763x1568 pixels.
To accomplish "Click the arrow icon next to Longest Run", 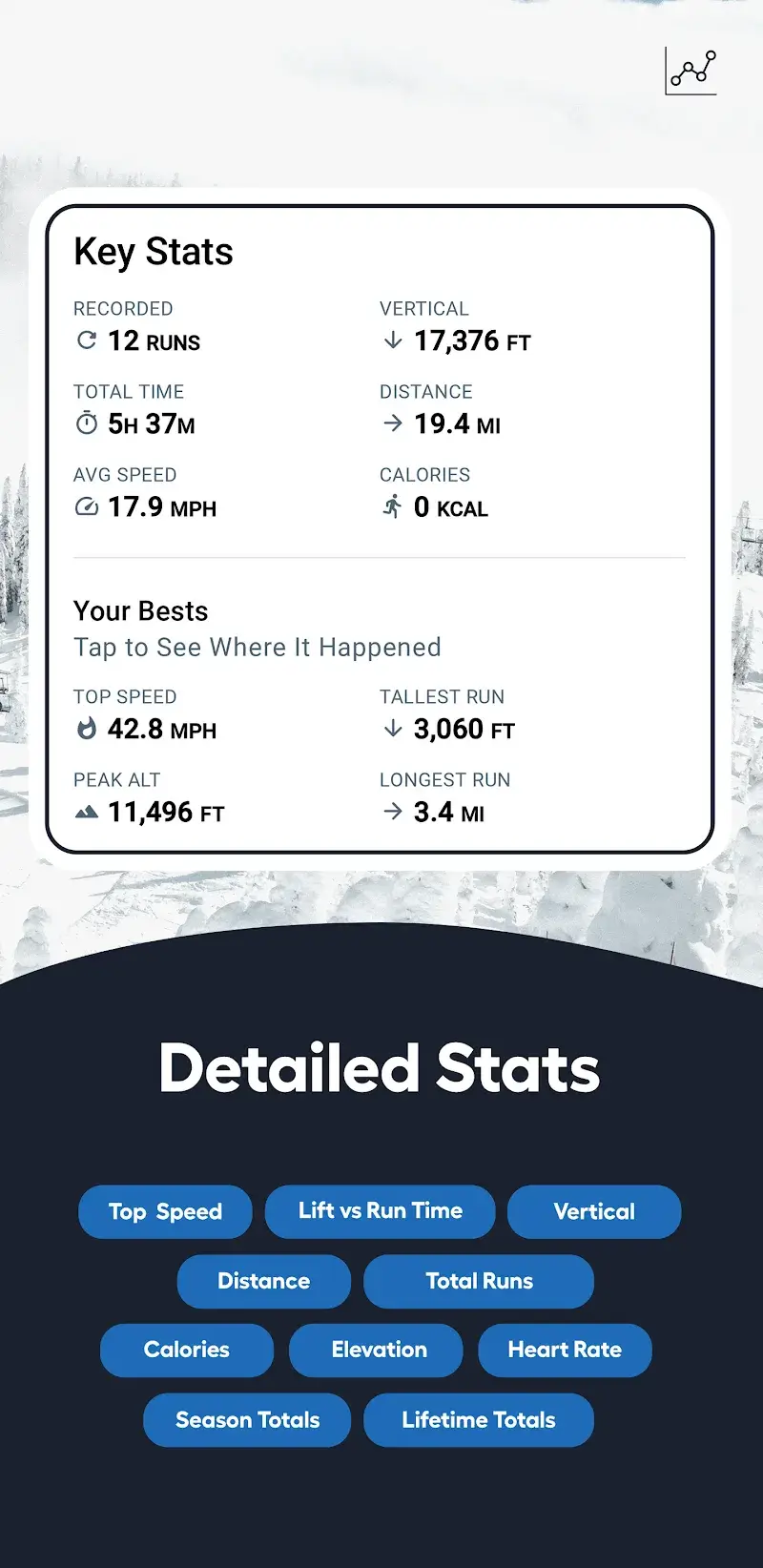I will (x=392, y=812).
